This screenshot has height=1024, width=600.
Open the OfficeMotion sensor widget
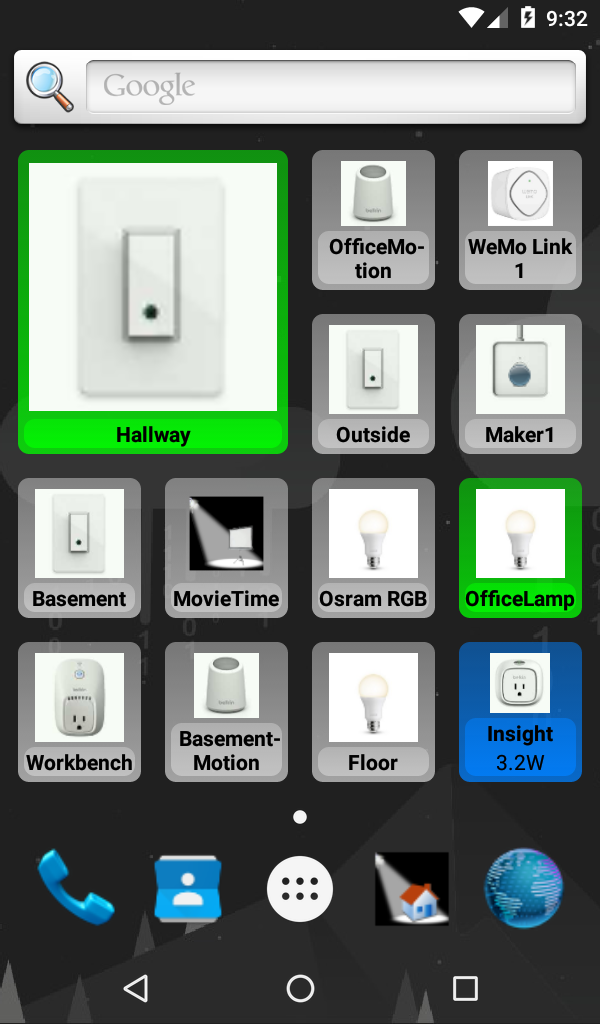373,220
